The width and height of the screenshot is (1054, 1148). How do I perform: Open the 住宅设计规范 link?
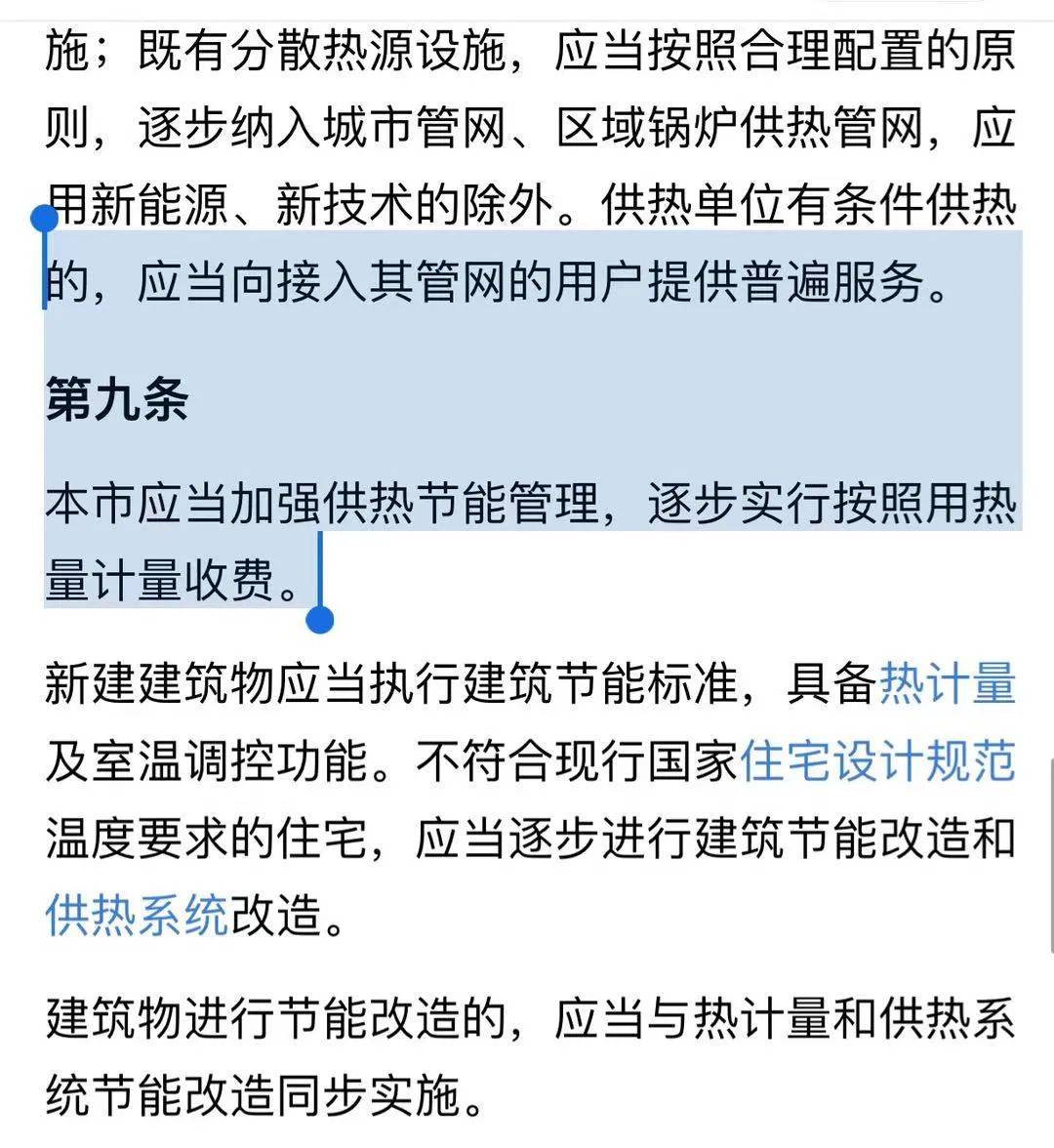pos(877,761)
